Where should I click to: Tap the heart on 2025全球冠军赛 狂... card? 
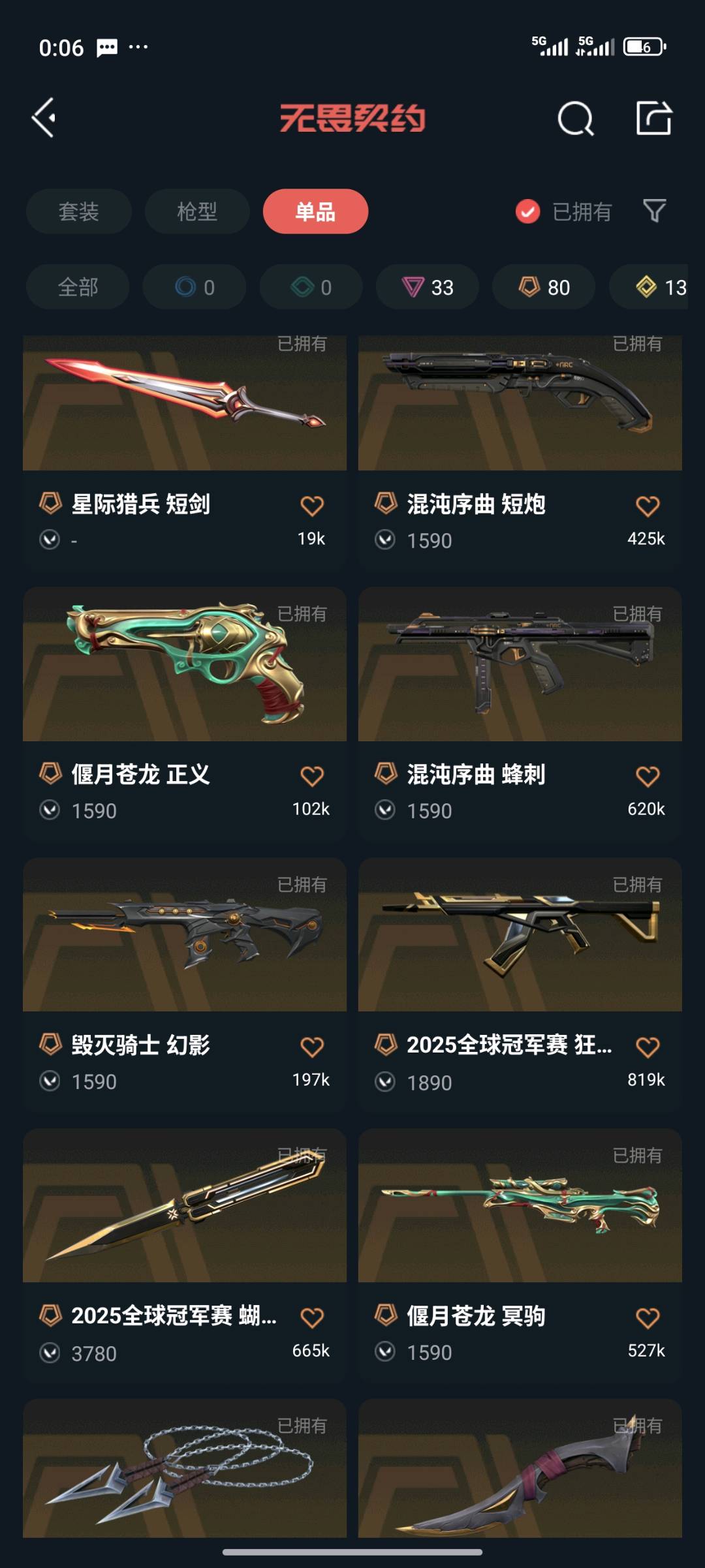point(648,1047)
